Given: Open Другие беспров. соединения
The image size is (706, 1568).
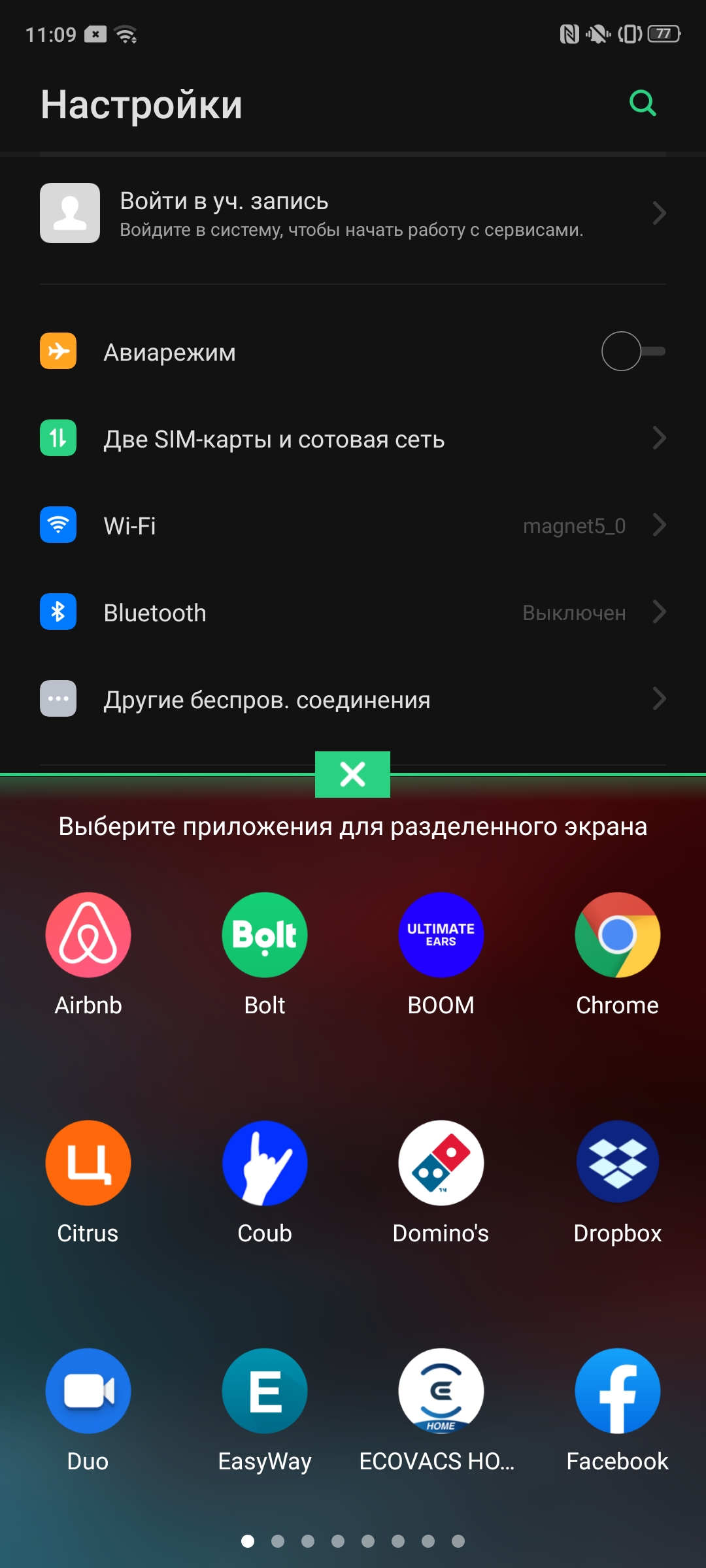Looking at the screenshot, I should pyautogui.click(x=353, y=699).
